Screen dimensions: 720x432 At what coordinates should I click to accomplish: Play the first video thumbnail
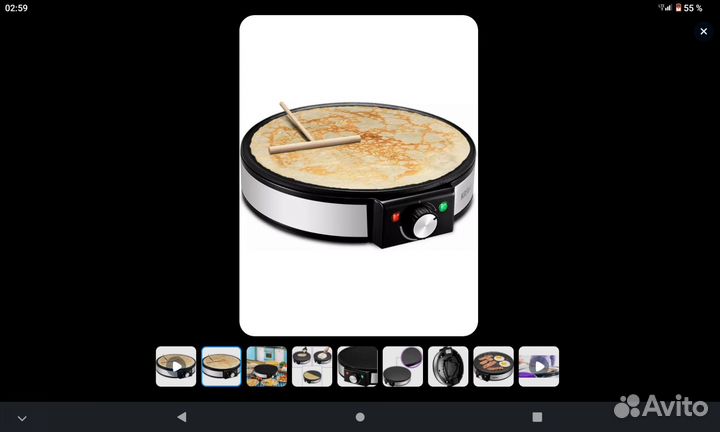176,367
